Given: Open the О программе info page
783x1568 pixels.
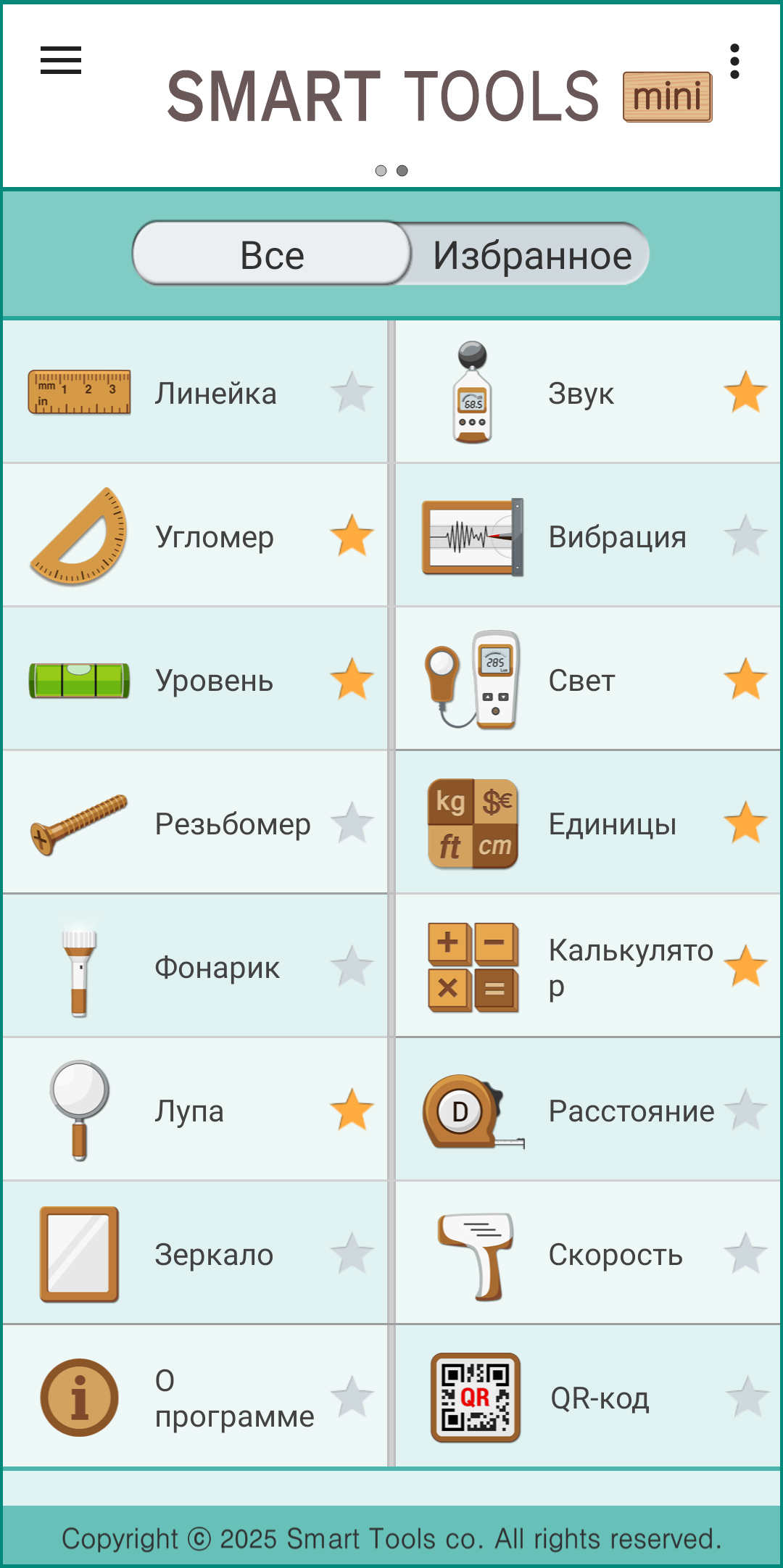Looking at the screenshot, I should (194, 1397).
